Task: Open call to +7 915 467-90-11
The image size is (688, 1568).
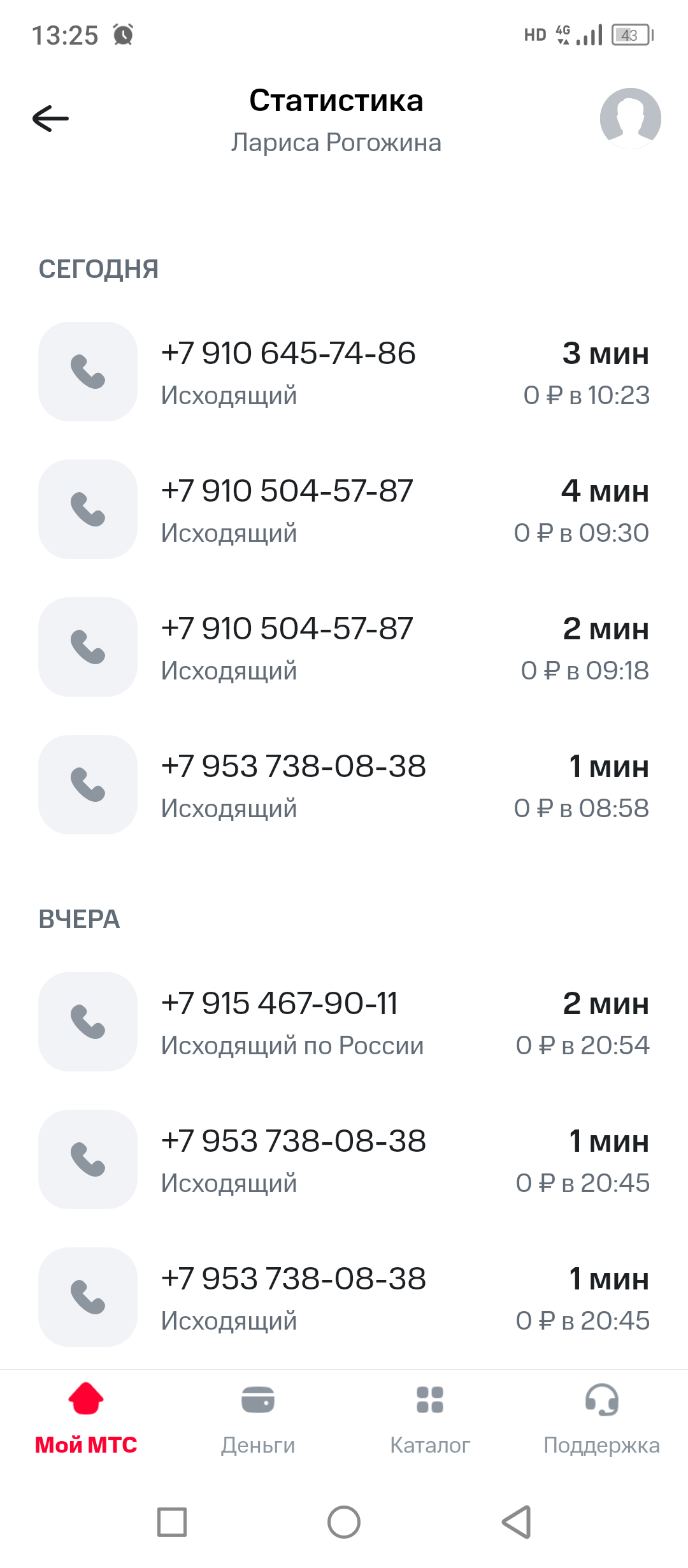Action: pyautogui.click(x=344, y=1022)
